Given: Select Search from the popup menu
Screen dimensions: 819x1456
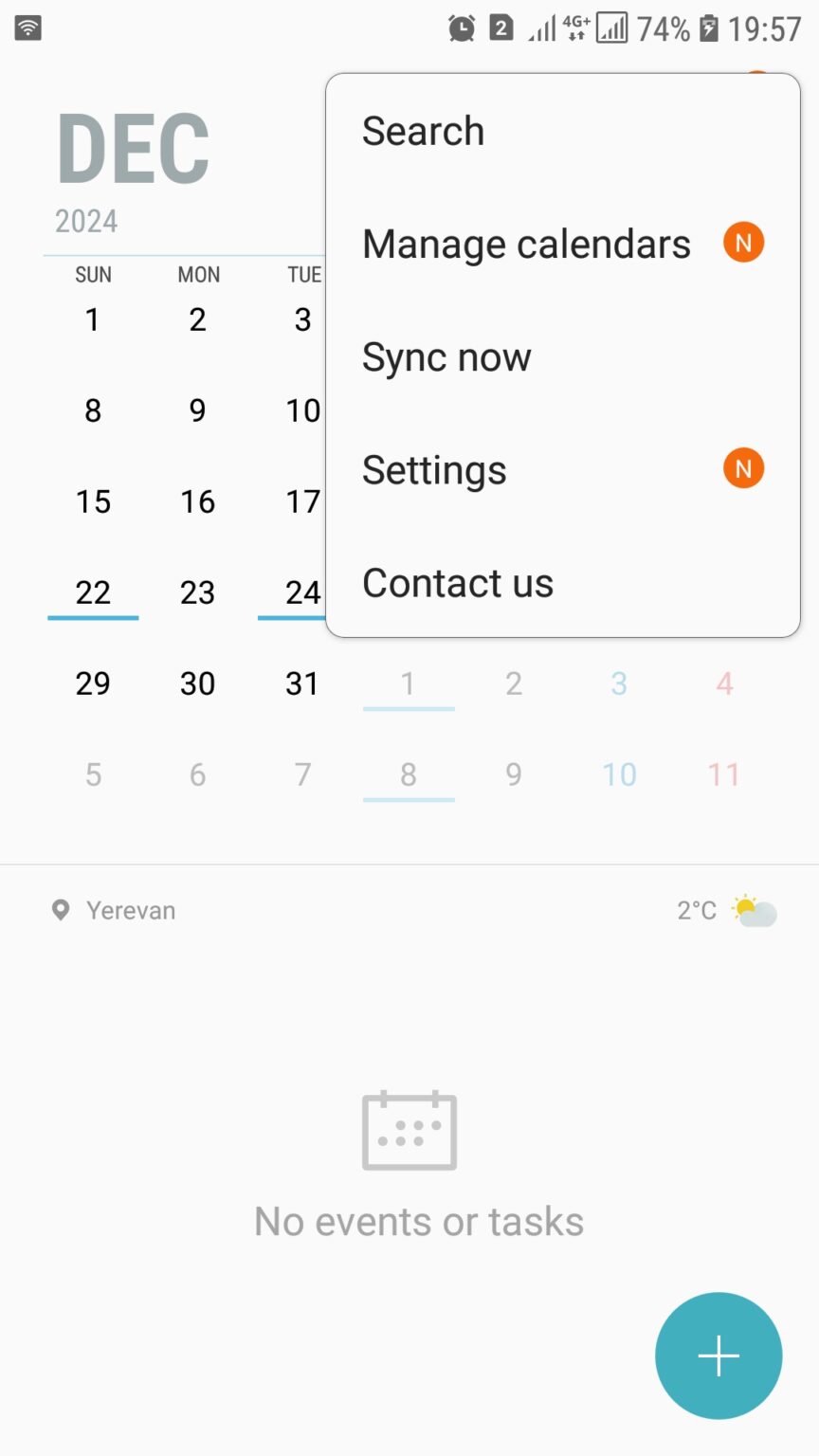Looking at the screenshot, I should (563, 131).
